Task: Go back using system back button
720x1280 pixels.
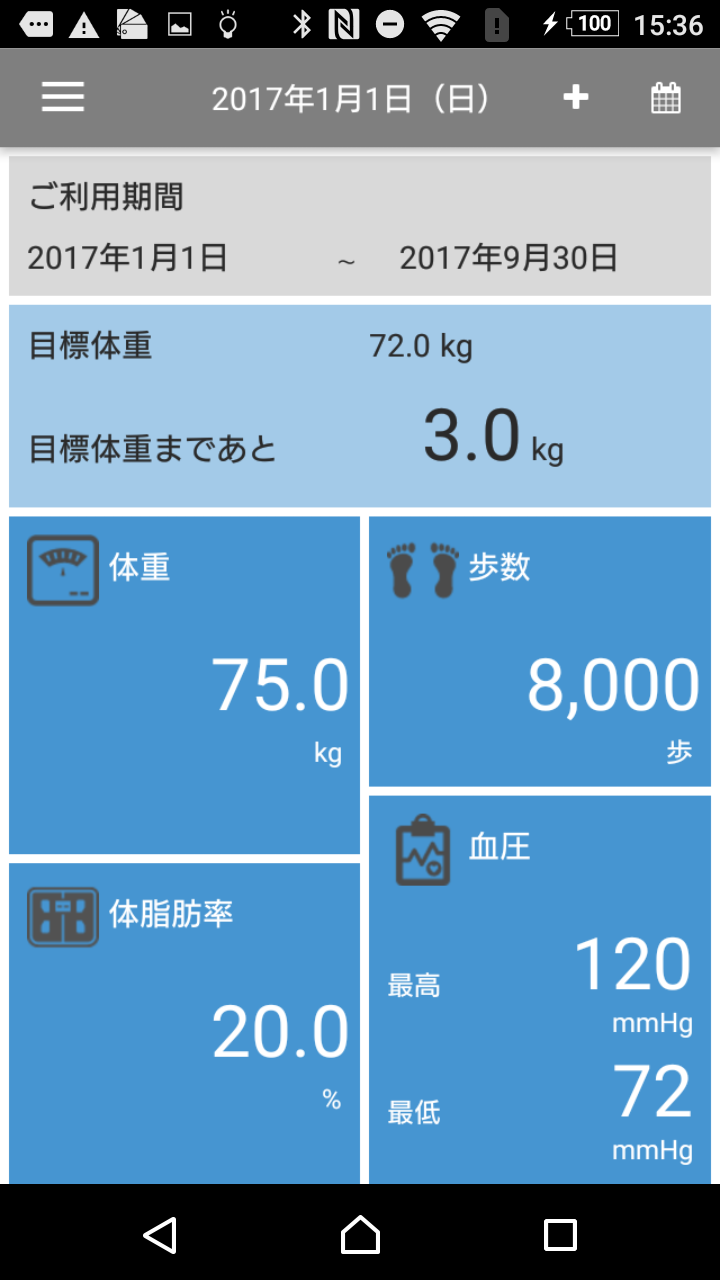Action: (x=160, y=1235)
